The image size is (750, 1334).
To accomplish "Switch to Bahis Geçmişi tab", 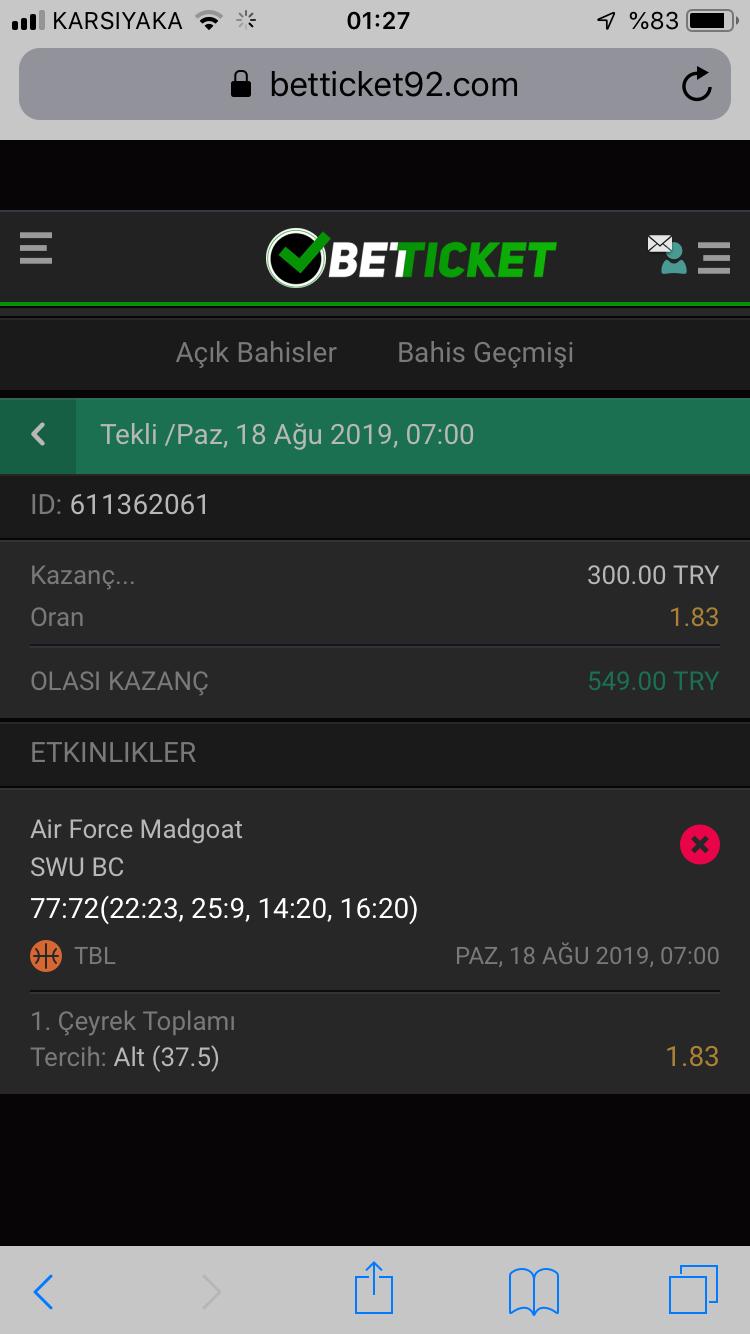I will coord(485,352).
